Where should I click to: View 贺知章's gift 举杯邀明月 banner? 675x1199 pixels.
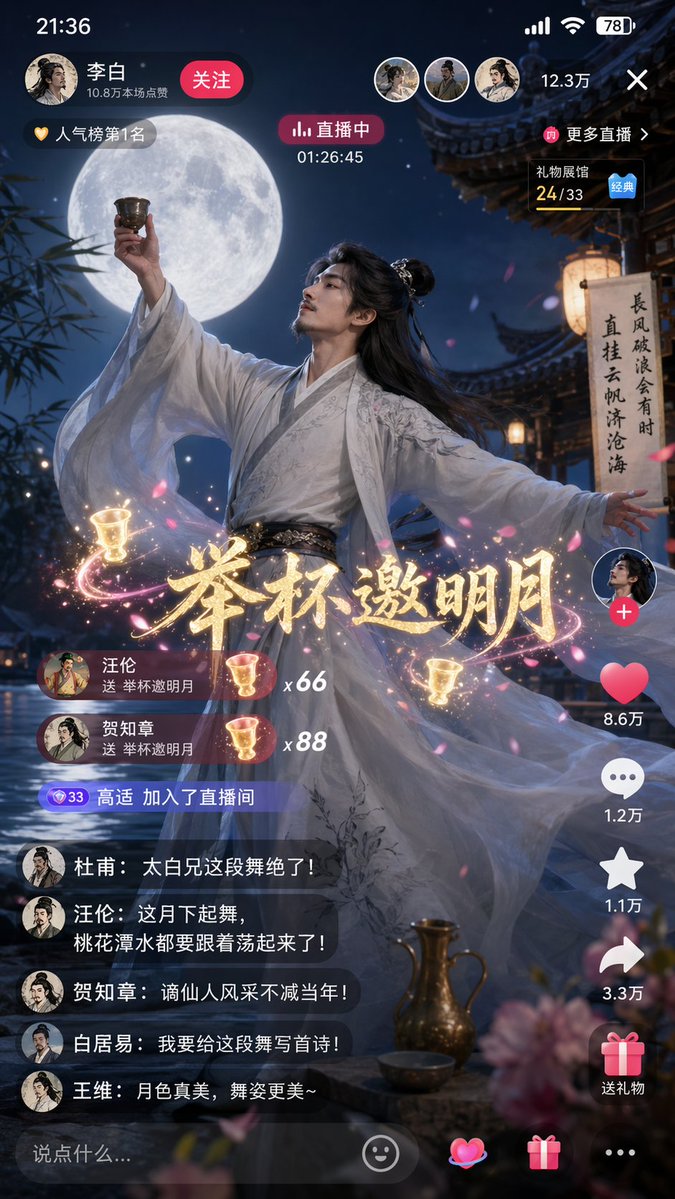point(155,739)
